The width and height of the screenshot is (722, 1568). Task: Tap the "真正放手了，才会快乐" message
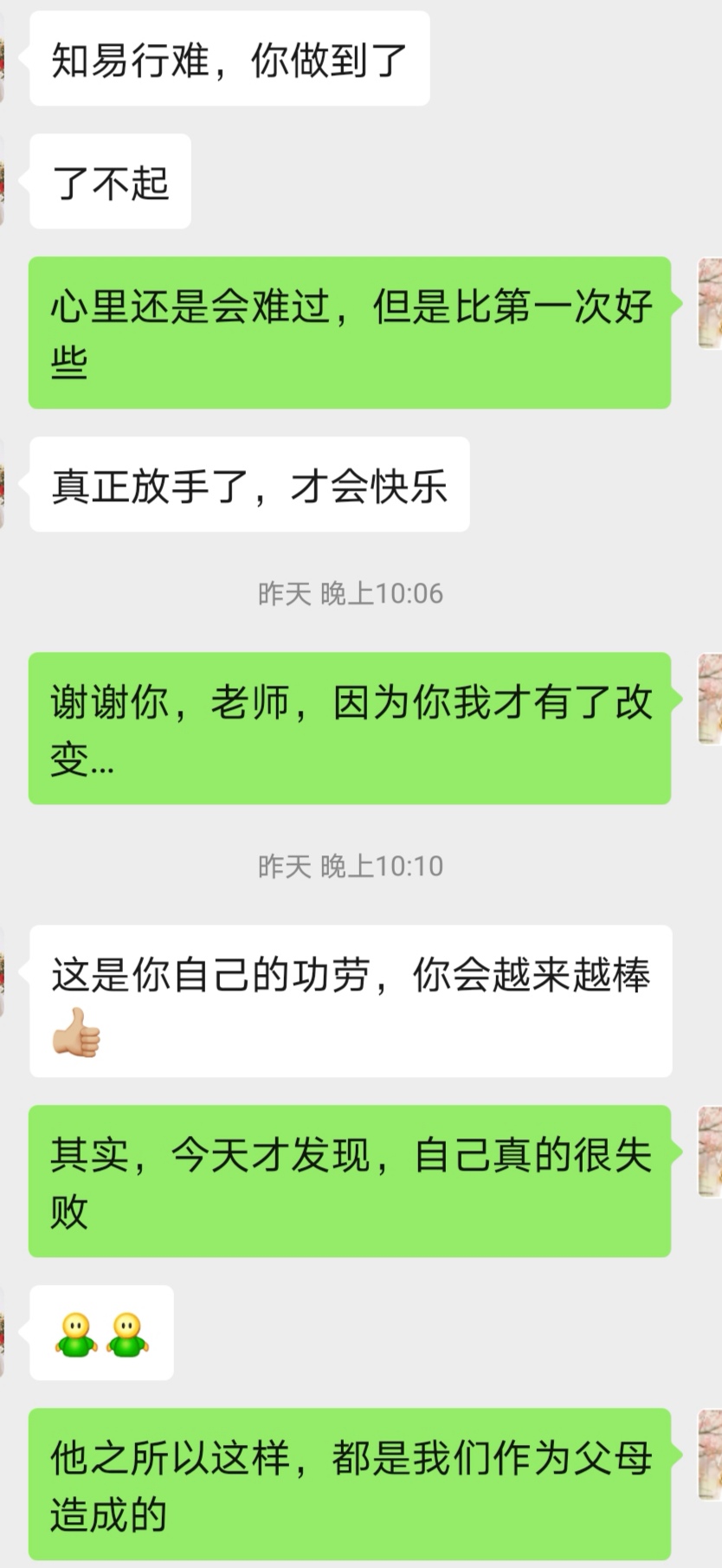tap(249, 485)
